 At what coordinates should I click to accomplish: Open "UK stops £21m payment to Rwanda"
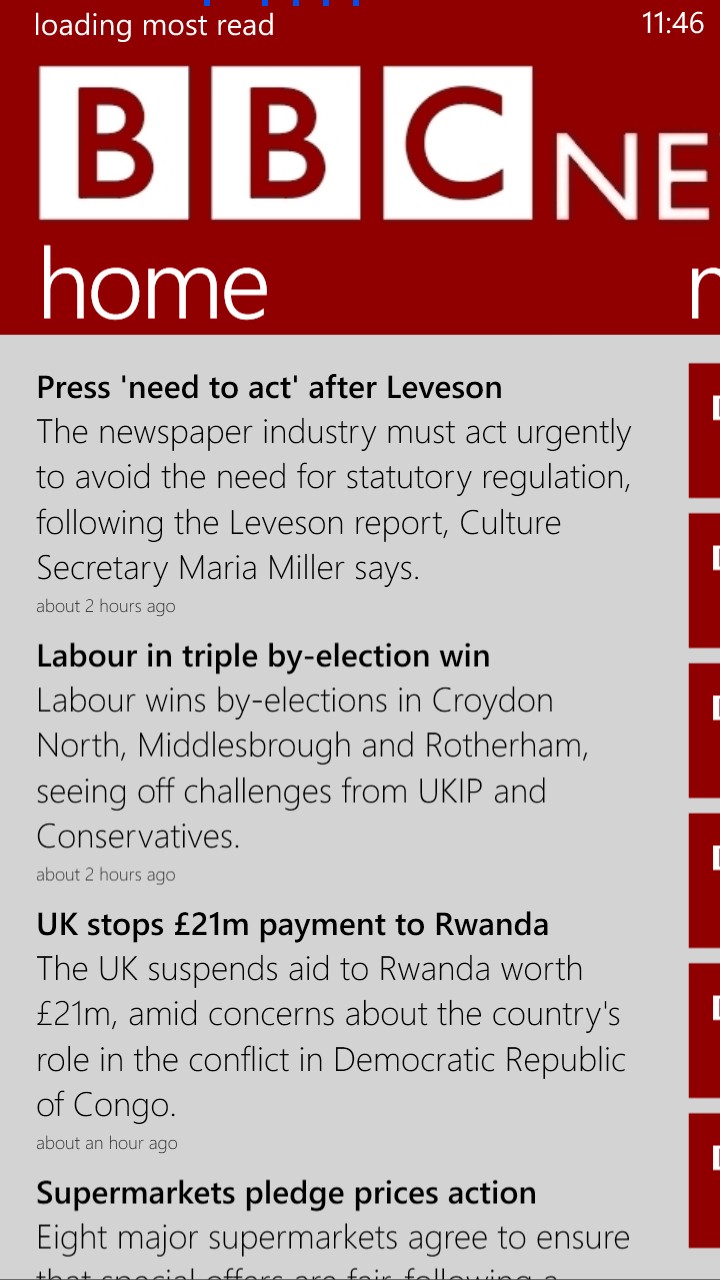click(x=292, y=925)
